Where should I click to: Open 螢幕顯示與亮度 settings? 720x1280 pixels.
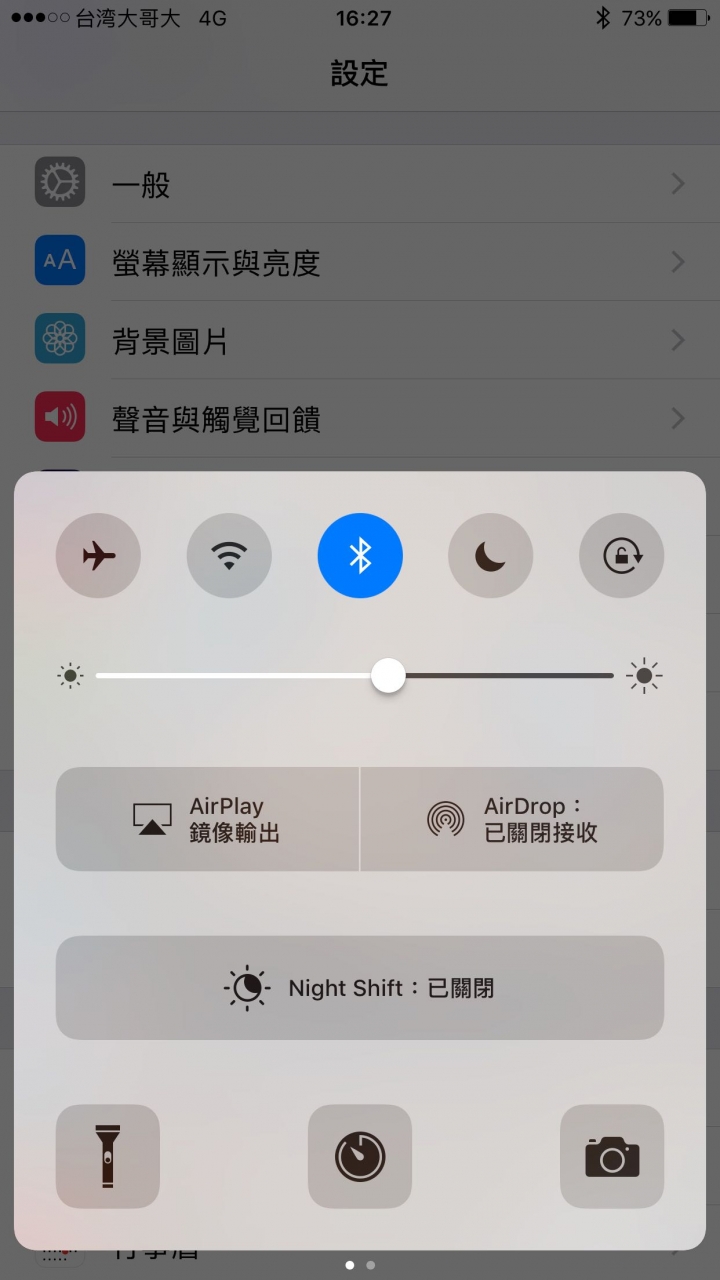[360, 262]
